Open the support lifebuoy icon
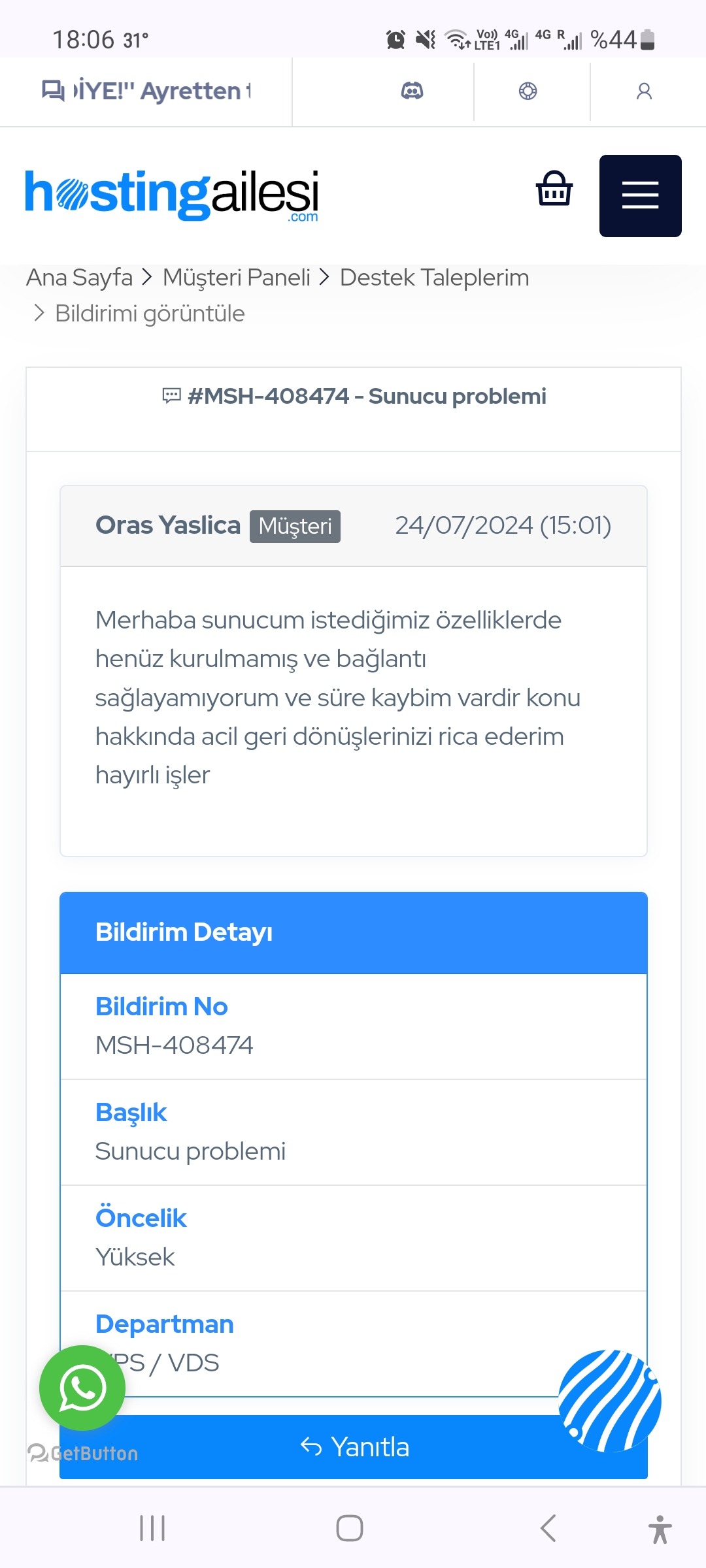 (528, 91)
